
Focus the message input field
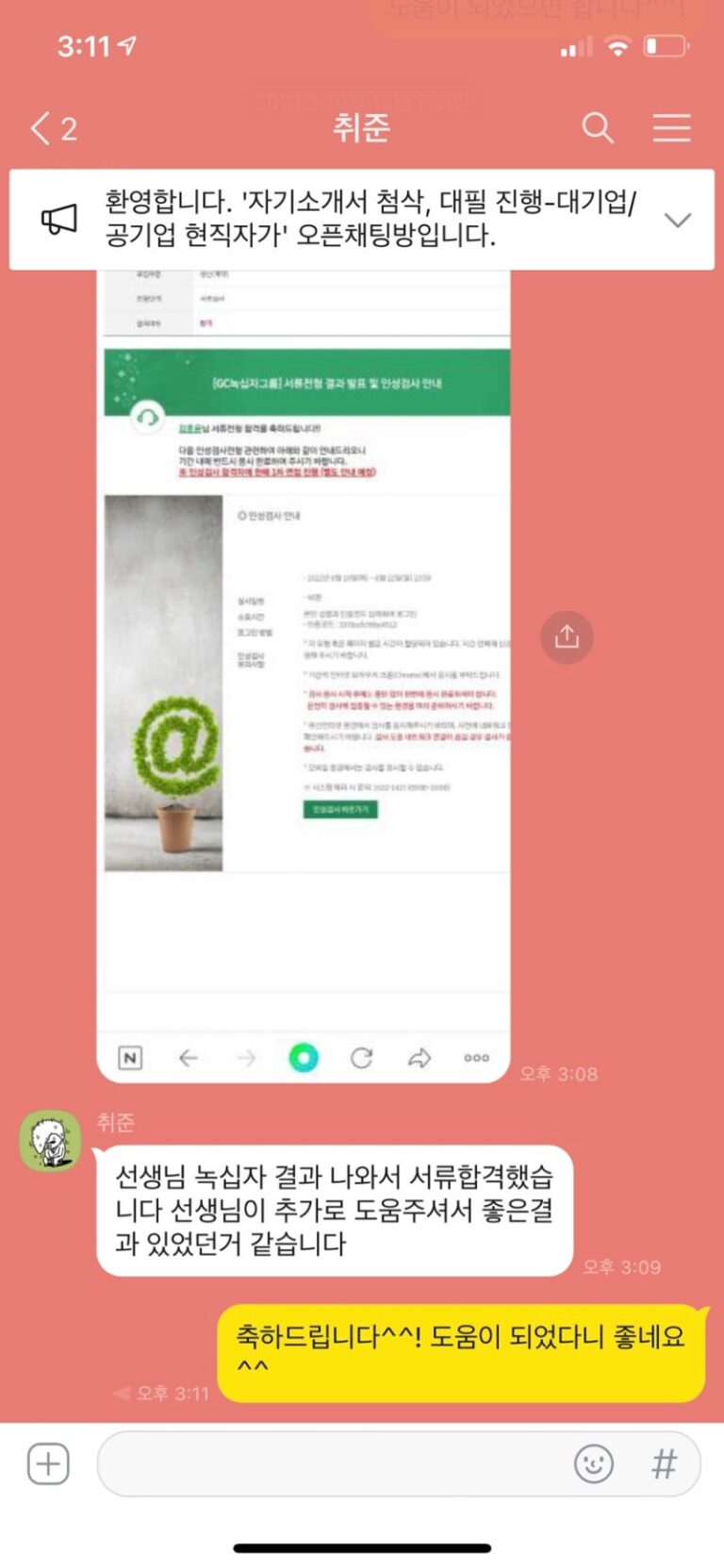pyautogui.click(x=330, y=1464)
